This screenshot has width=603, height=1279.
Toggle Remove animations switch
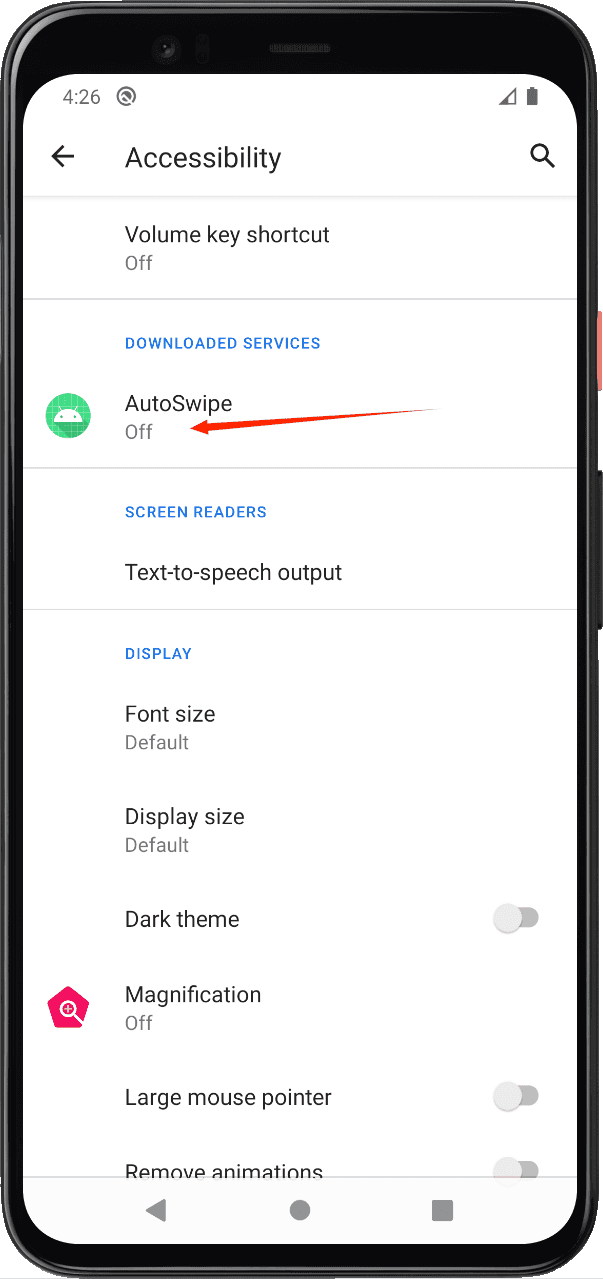516,1170
